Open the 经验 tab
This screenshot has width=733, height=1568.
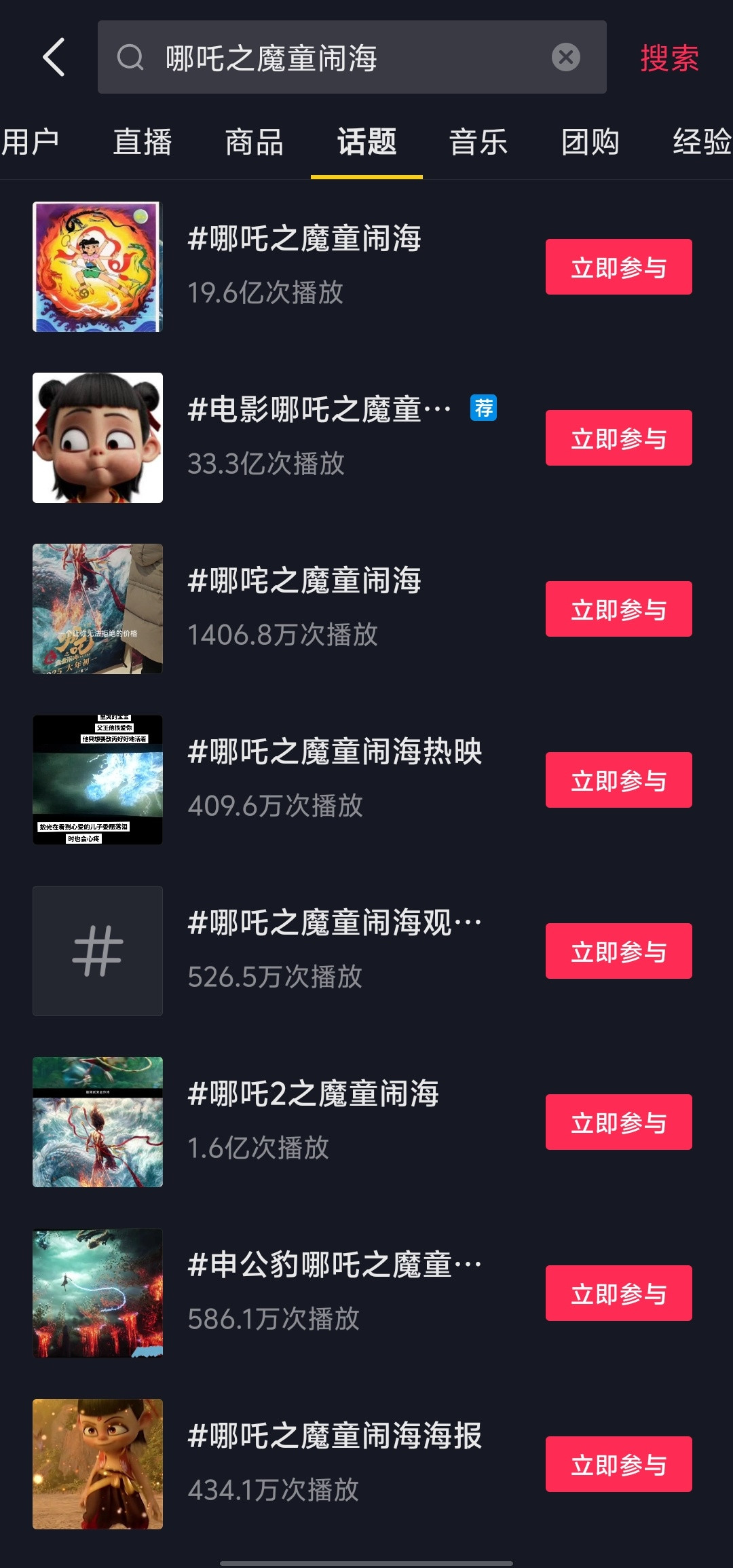(702, 142)
